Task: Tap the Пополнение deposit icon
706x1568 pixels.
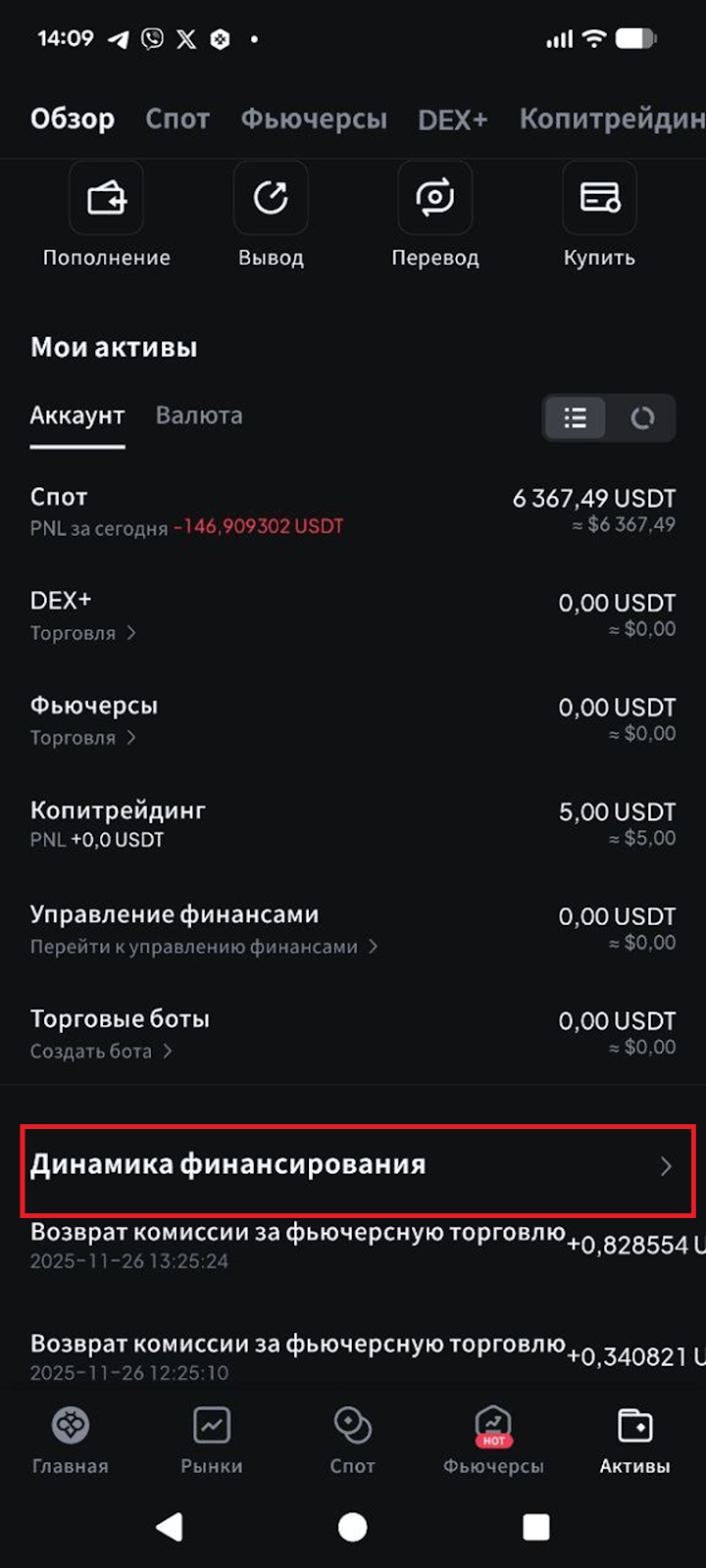Action: [x=106, y=199]
